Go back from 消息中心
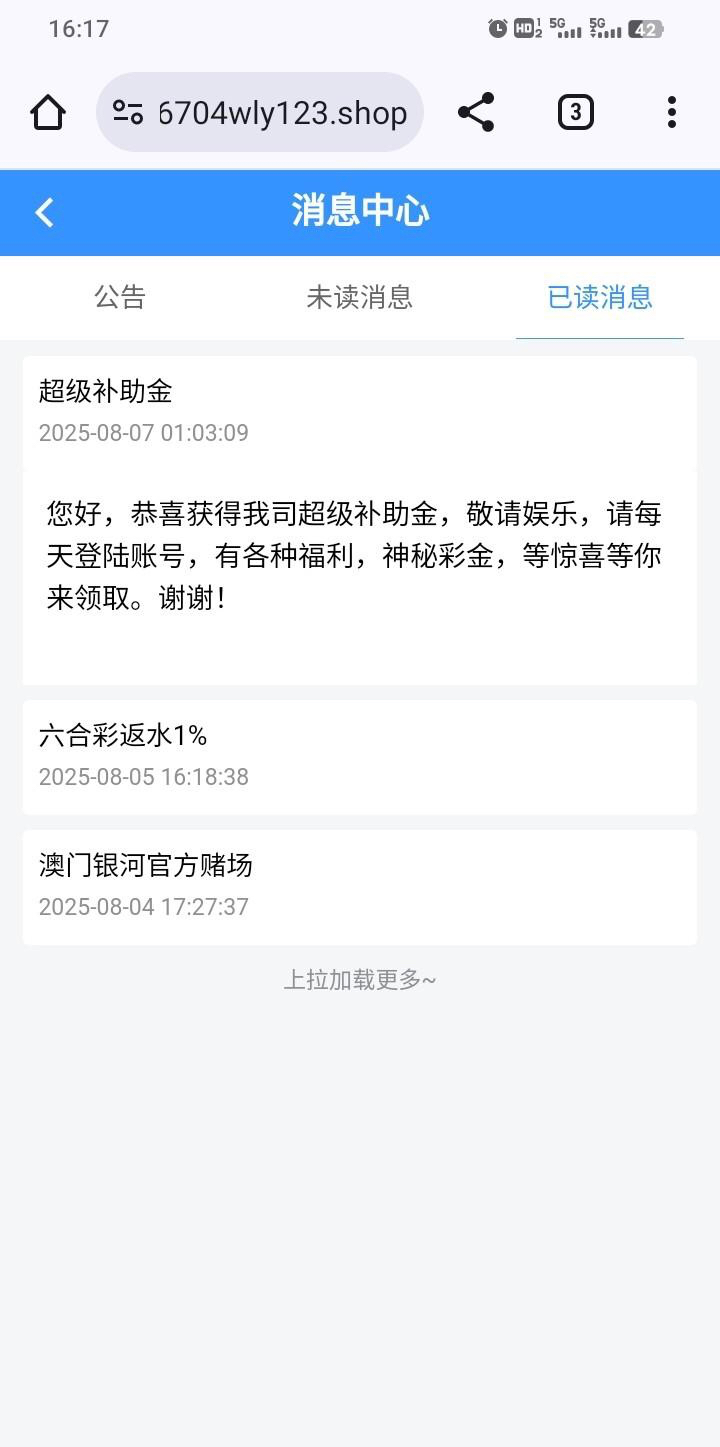The width and height of the screenshot is (720, 1447). (x=44, y=212)
